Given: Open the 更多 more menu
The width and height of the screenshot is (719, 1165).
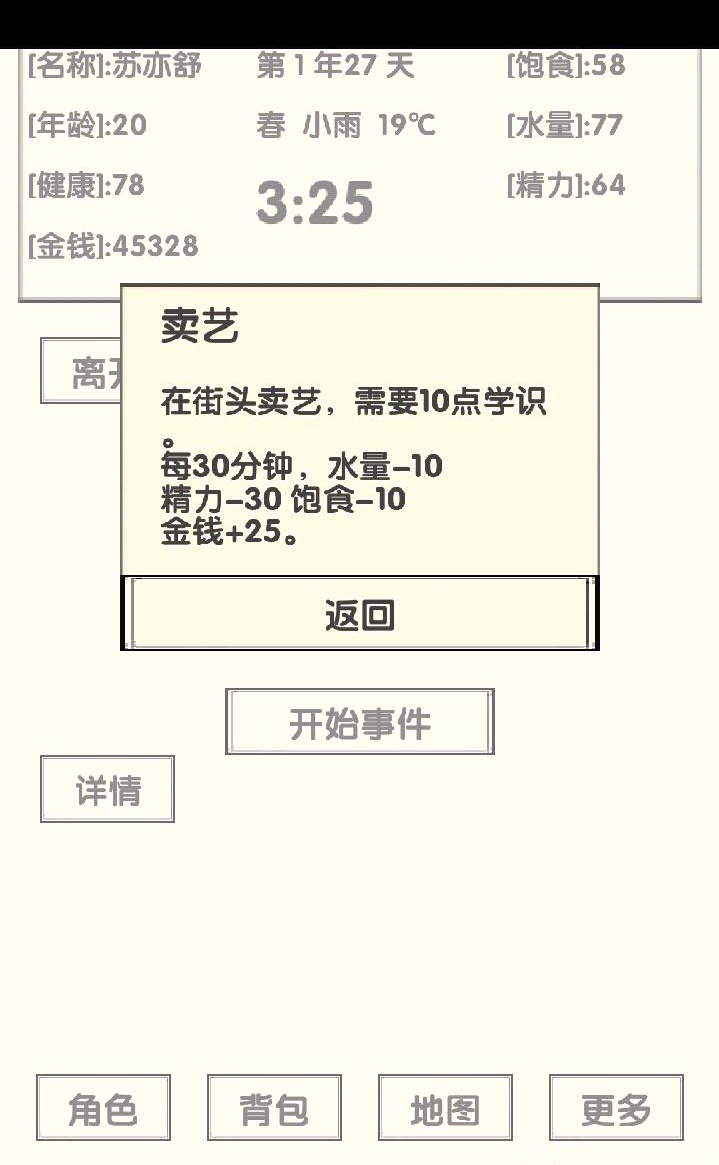Looking at the screenshot, I should 616,1108.
